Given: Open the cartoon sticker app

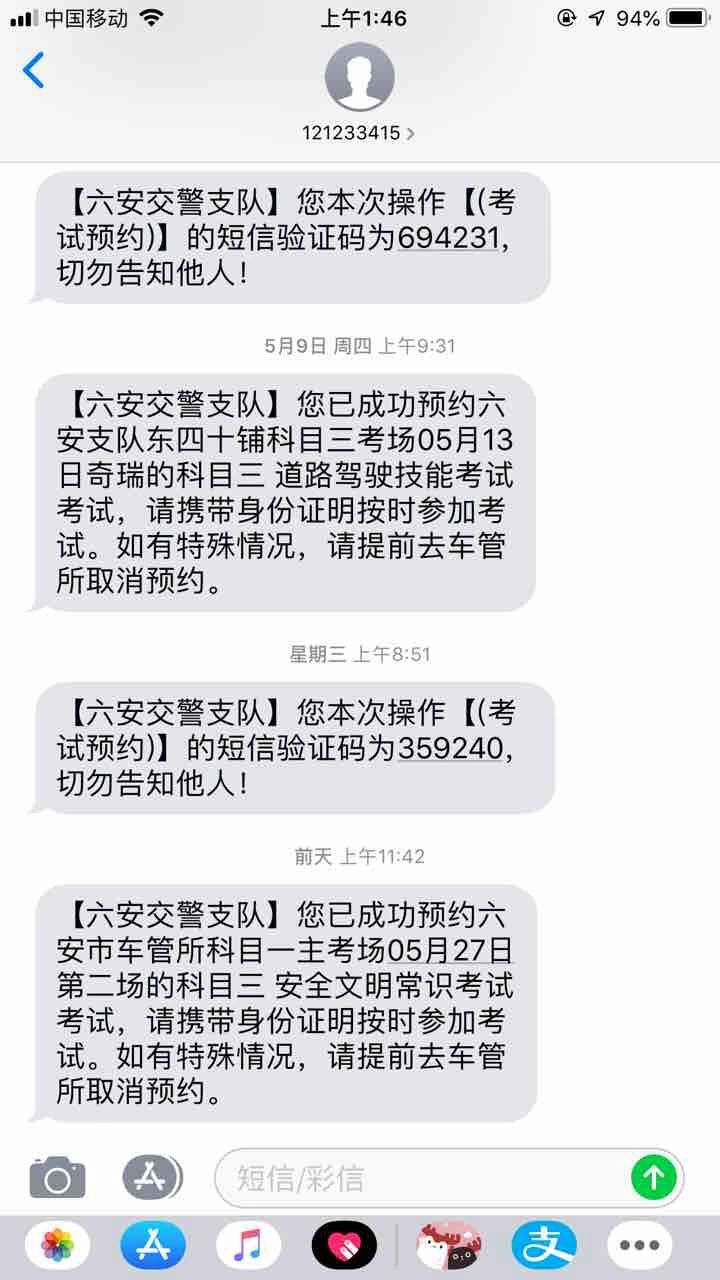Looking at the screenshot, I should click(x=449, y=1246).
